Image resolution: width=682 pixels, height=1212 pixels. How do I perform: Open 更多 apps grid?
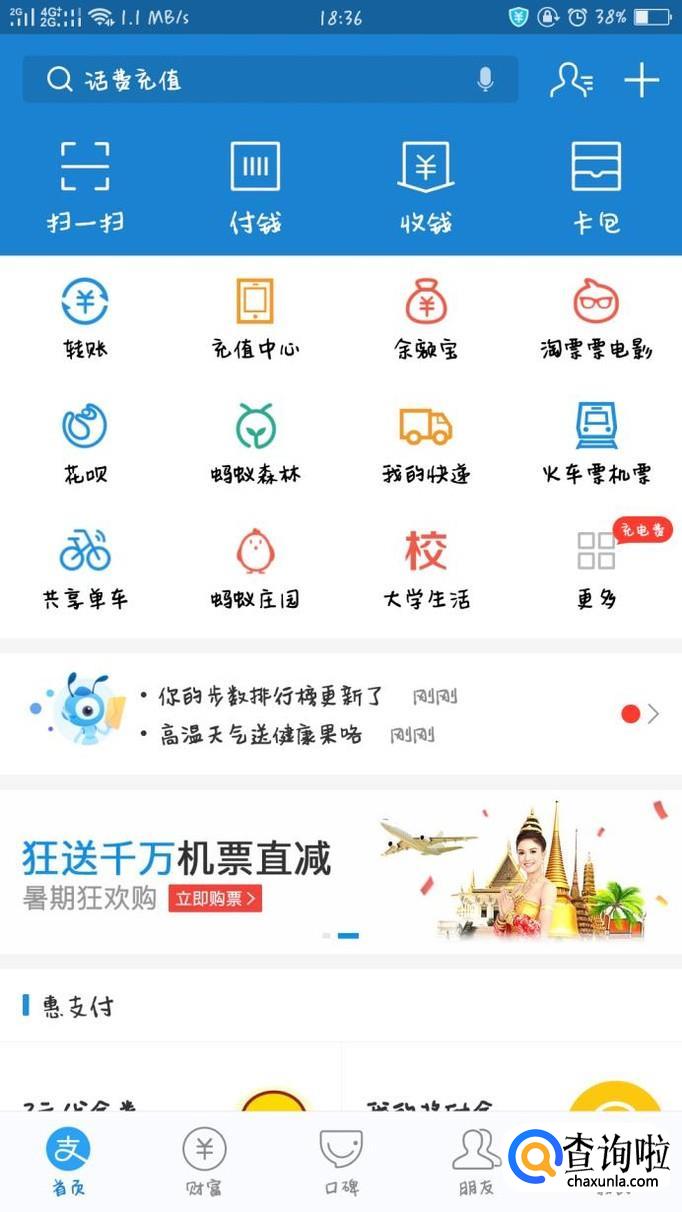(x=596, y=567)
